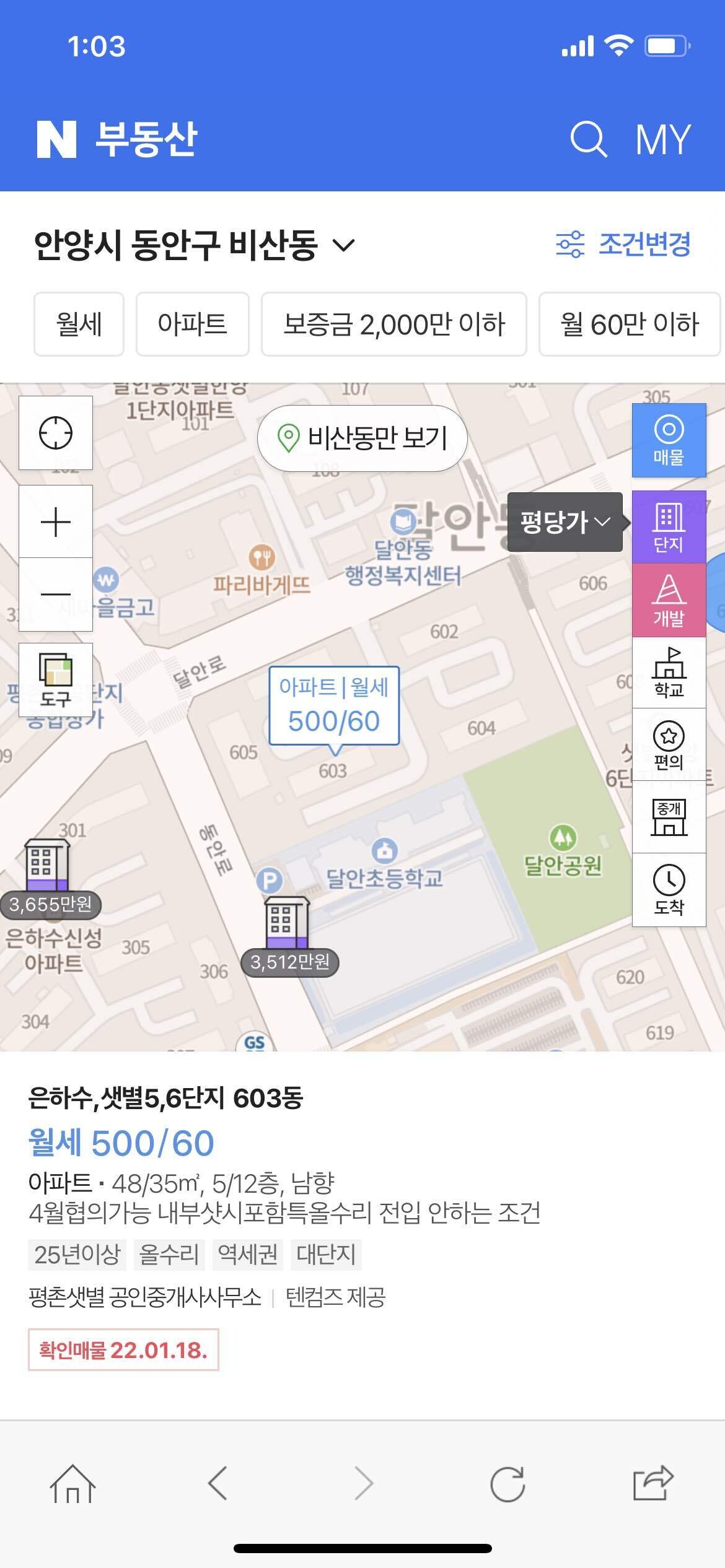Open the search magnifier in the header

(589, 139)
